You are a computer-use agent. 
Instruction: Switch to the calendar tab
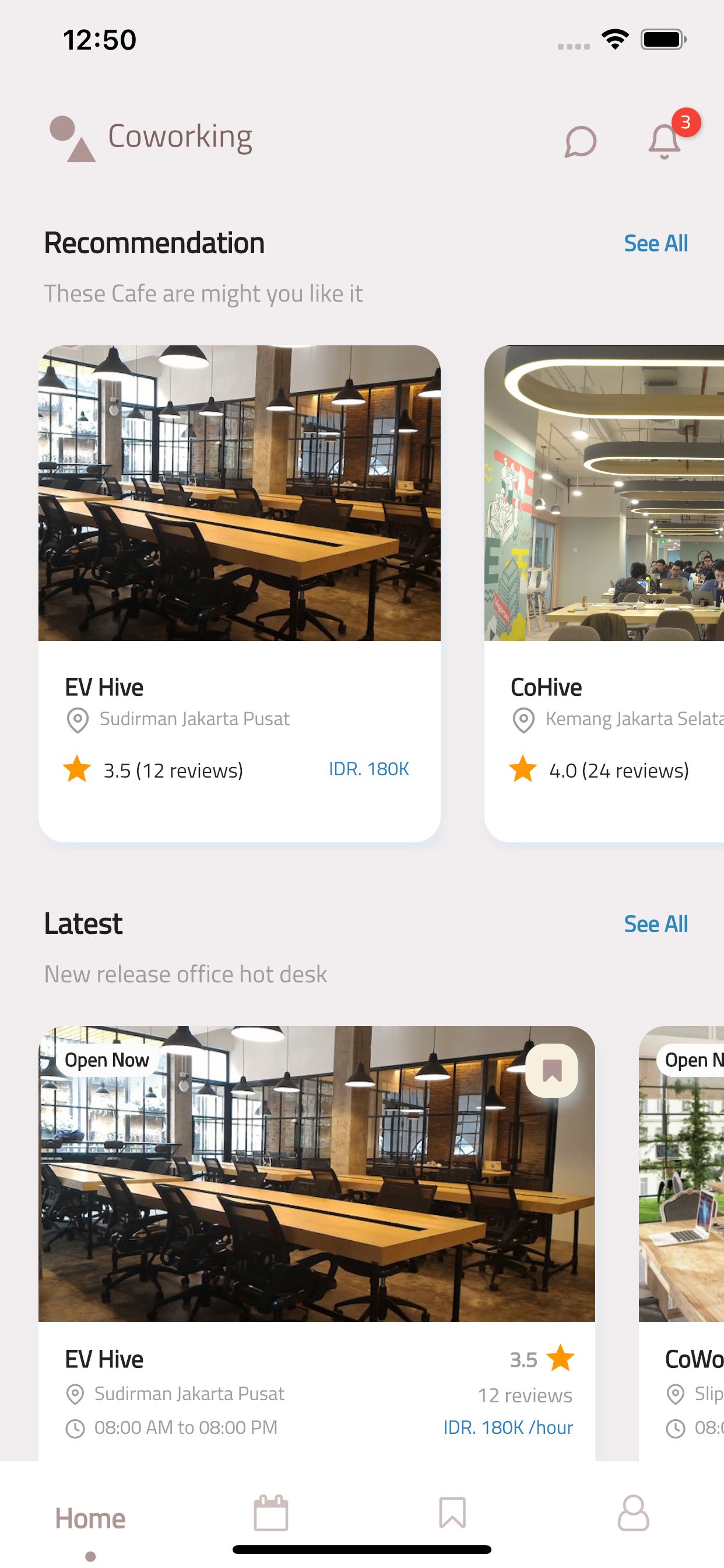270,1513
